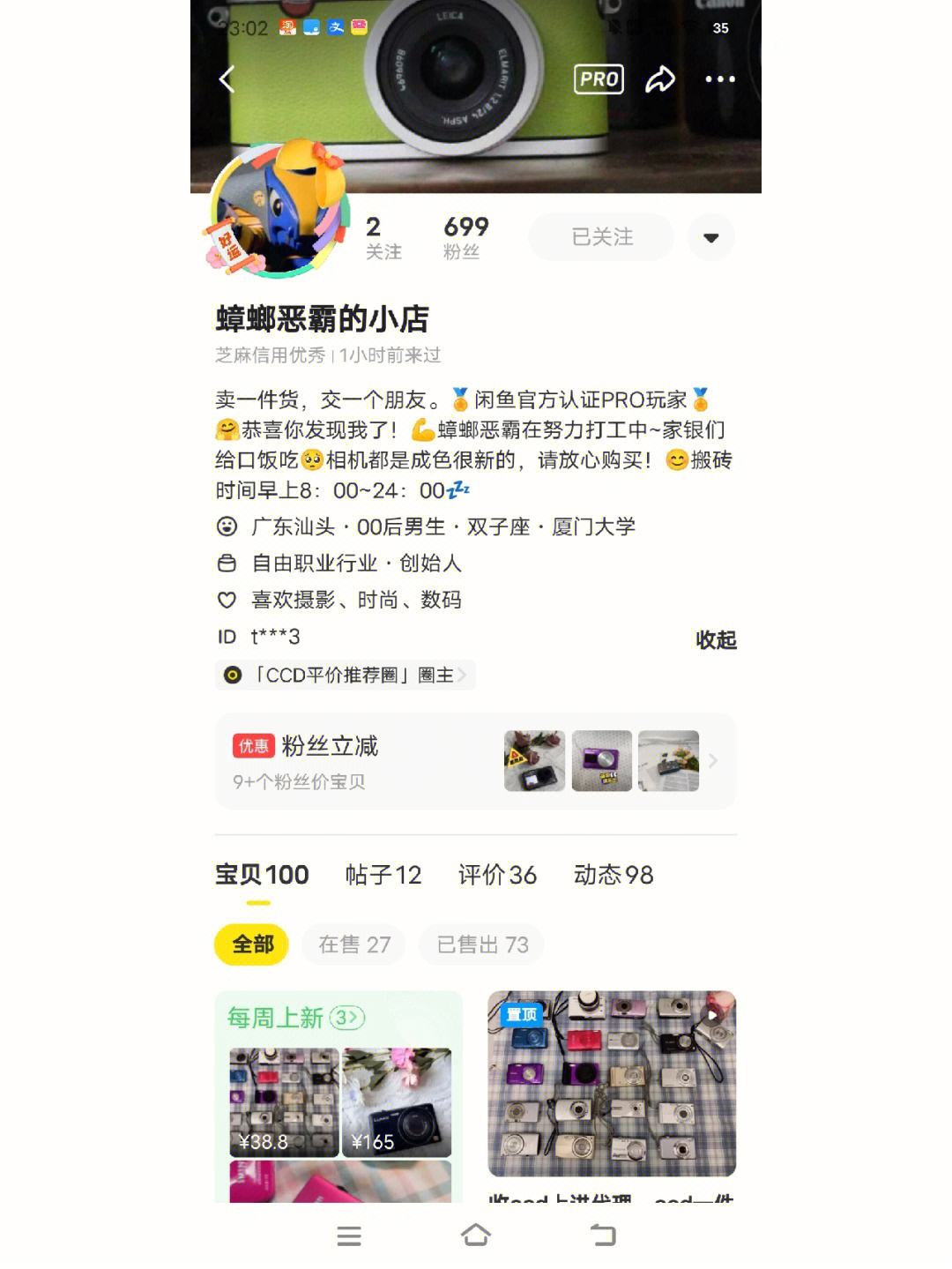952x1269 pixels.
Task: Open the CCD平价推荐圈 circle link
Action: click(x=346, y=675)
